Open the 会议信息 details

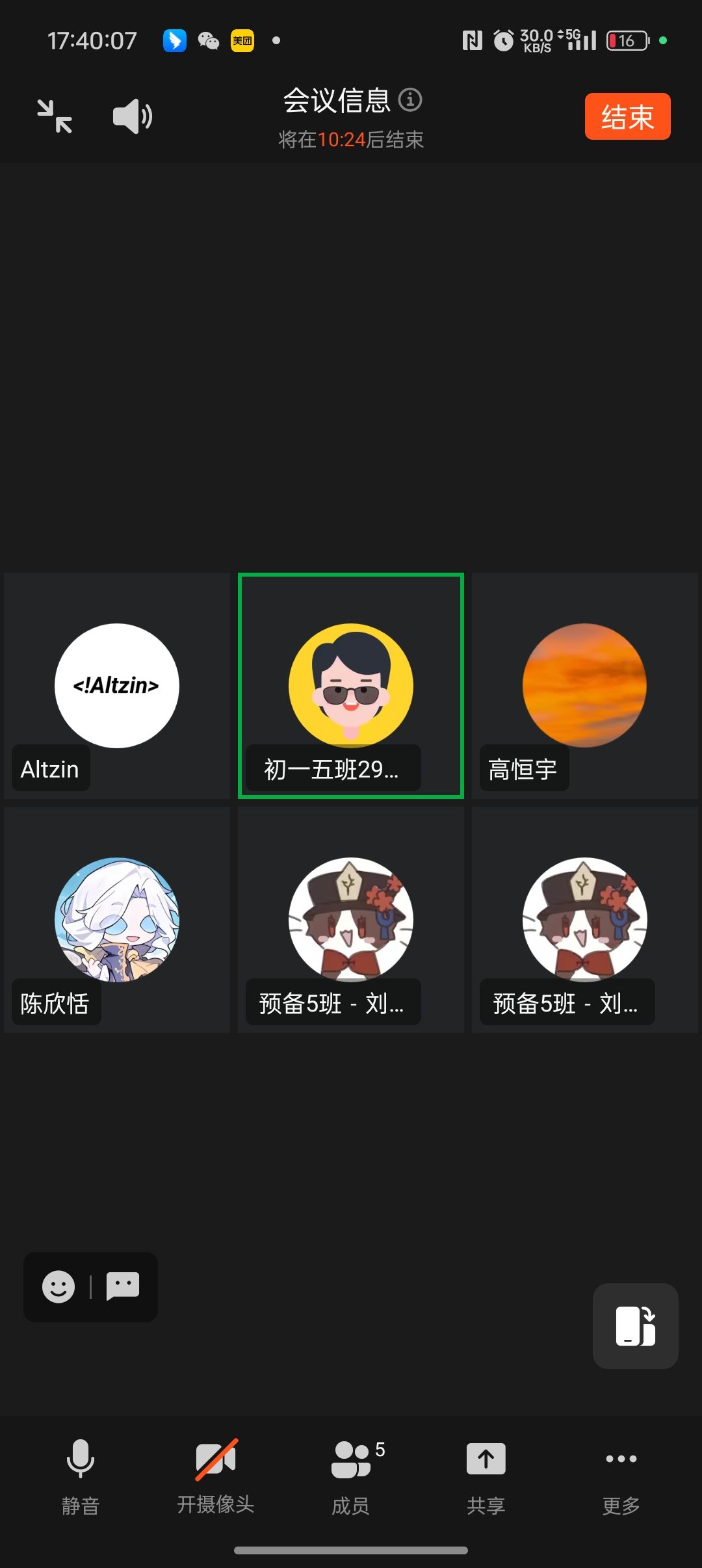(352, 101)
